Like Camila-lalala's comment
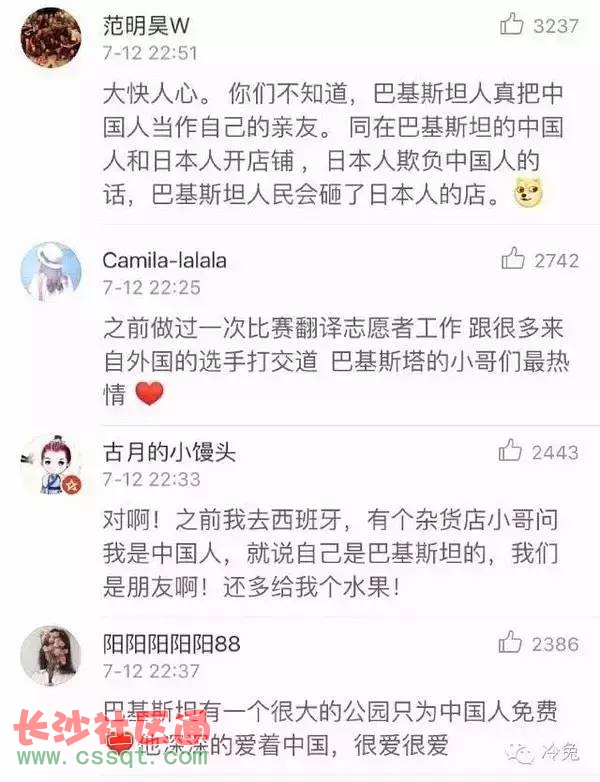The image size is (600, 782). pos(513,259)
